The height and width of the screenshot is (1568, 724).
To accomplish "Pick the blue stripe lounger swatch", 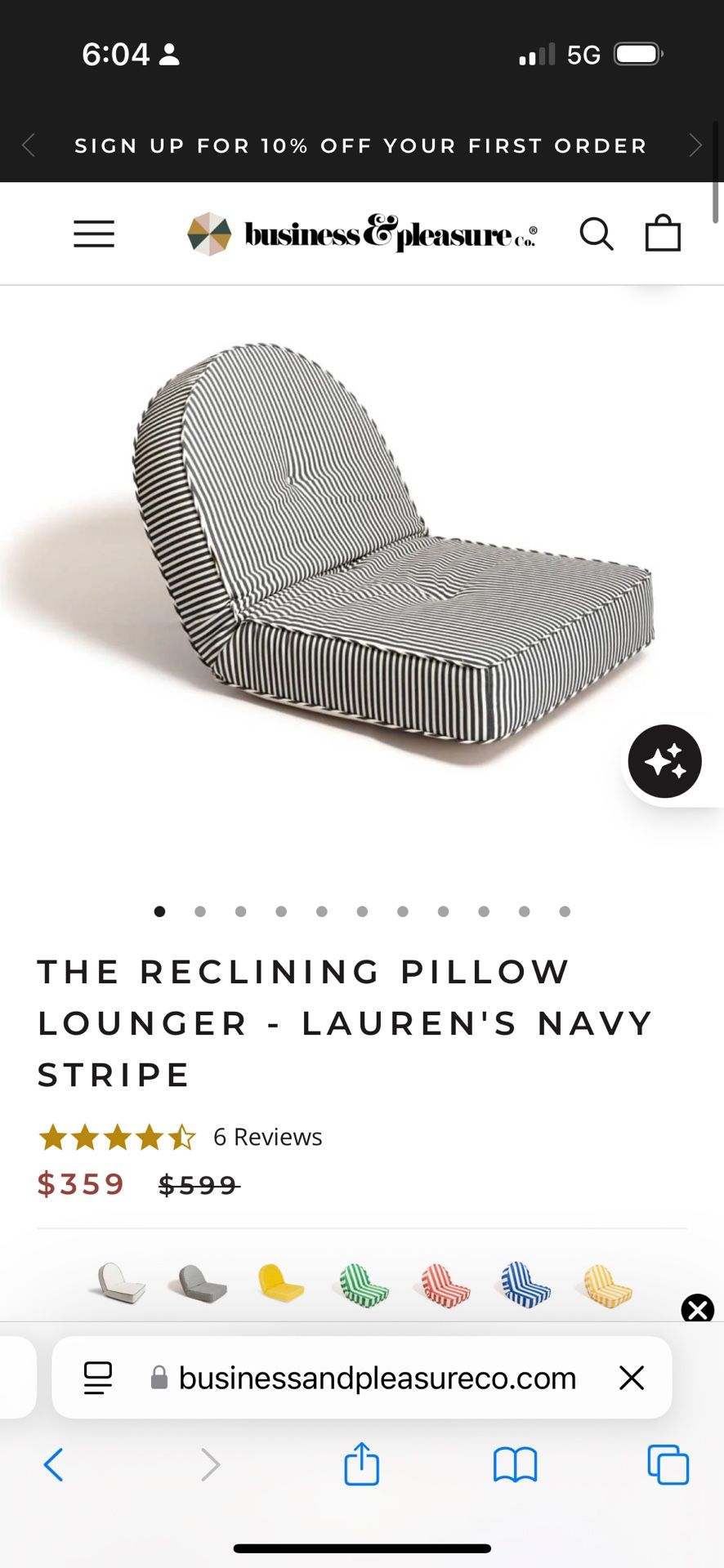I will [525, 1285].
